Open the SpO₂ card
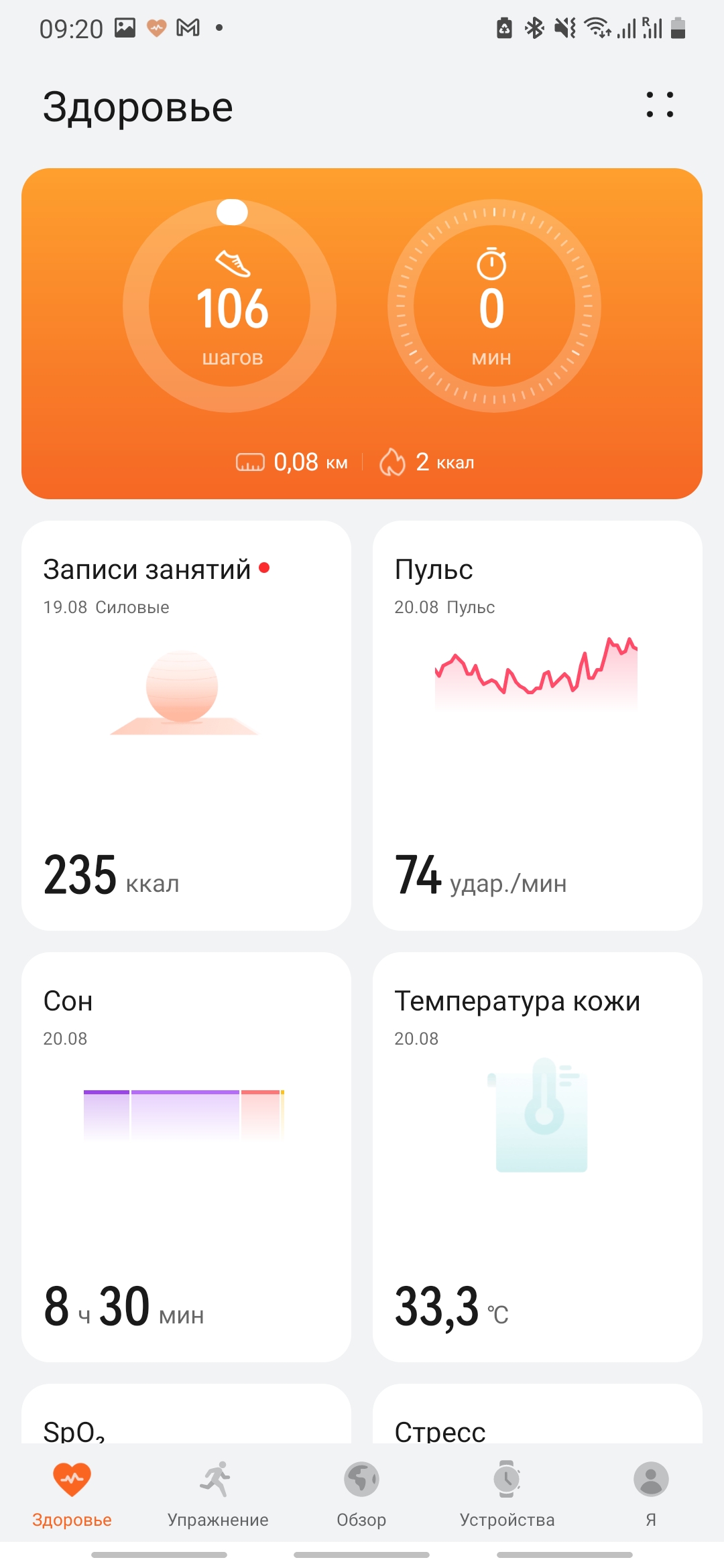Viewport: 724px width, 1568px height. 186,1415
